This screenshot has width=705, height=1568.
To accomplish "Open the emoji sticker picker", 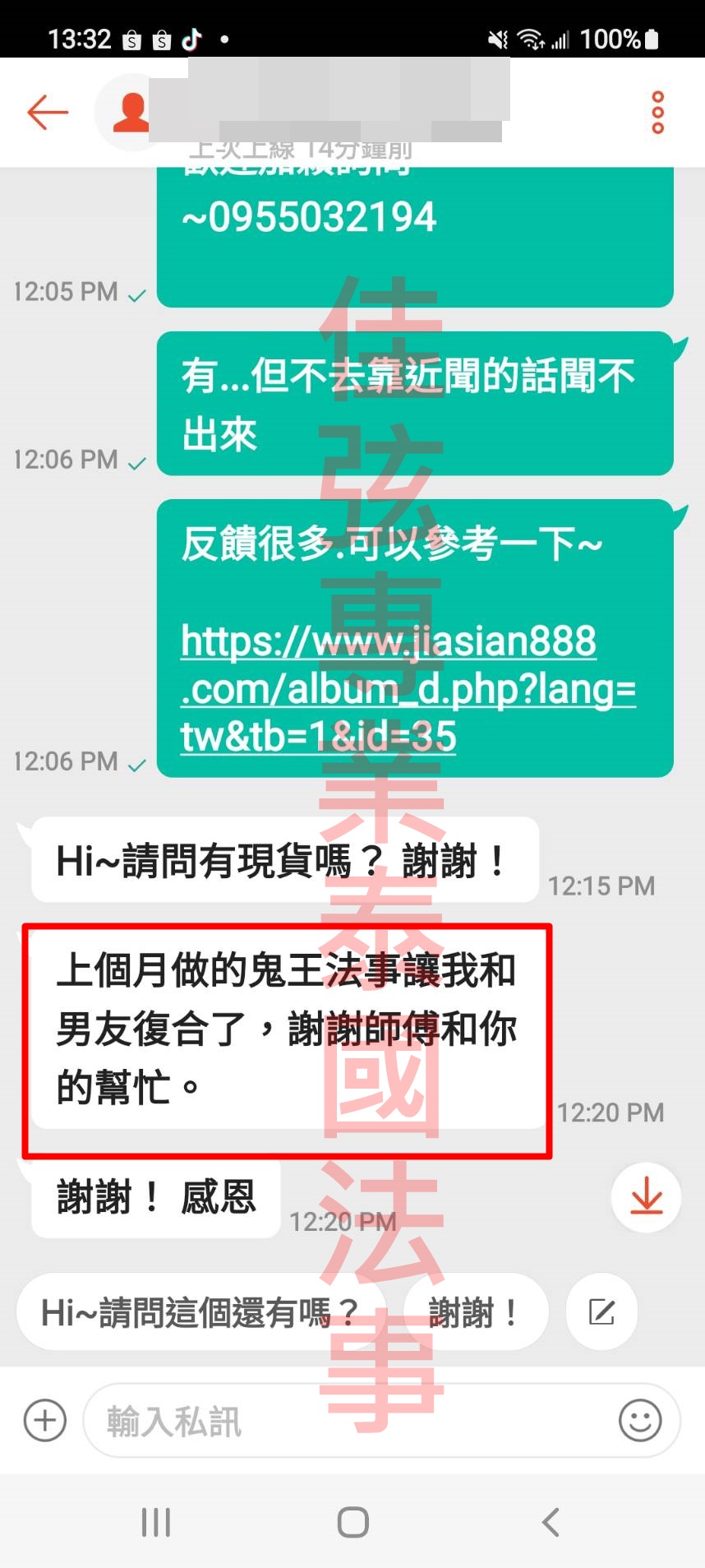I will (x=639, y=1420).
